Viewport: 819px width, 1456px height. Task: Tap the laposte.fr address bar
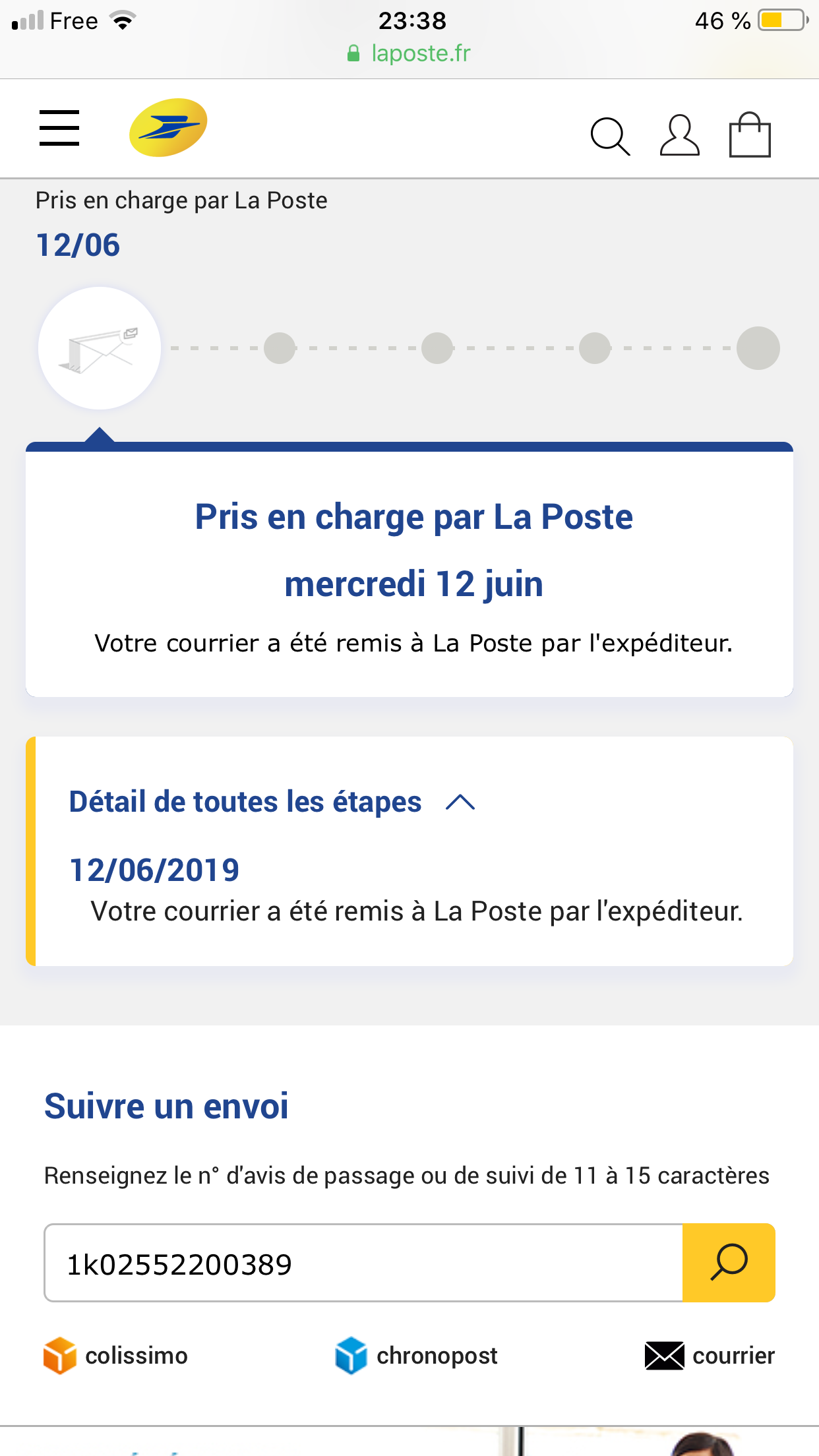[x=409, y=53]
